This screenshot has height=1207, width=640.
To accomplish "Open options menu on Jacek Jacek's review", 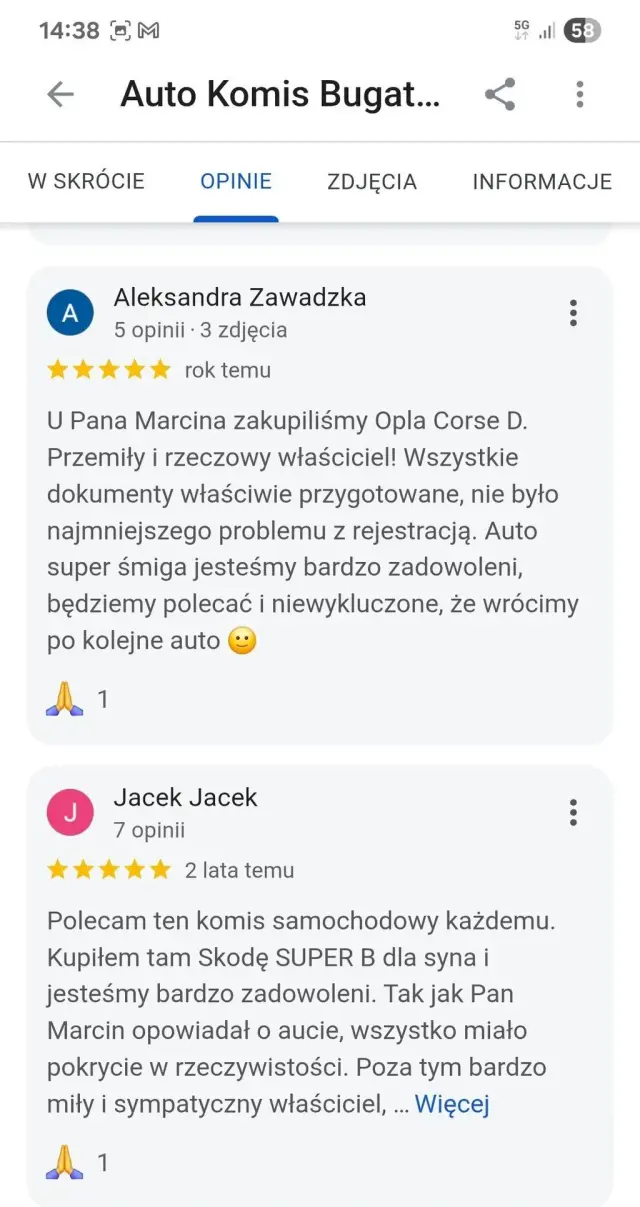I will pos(573,812).
